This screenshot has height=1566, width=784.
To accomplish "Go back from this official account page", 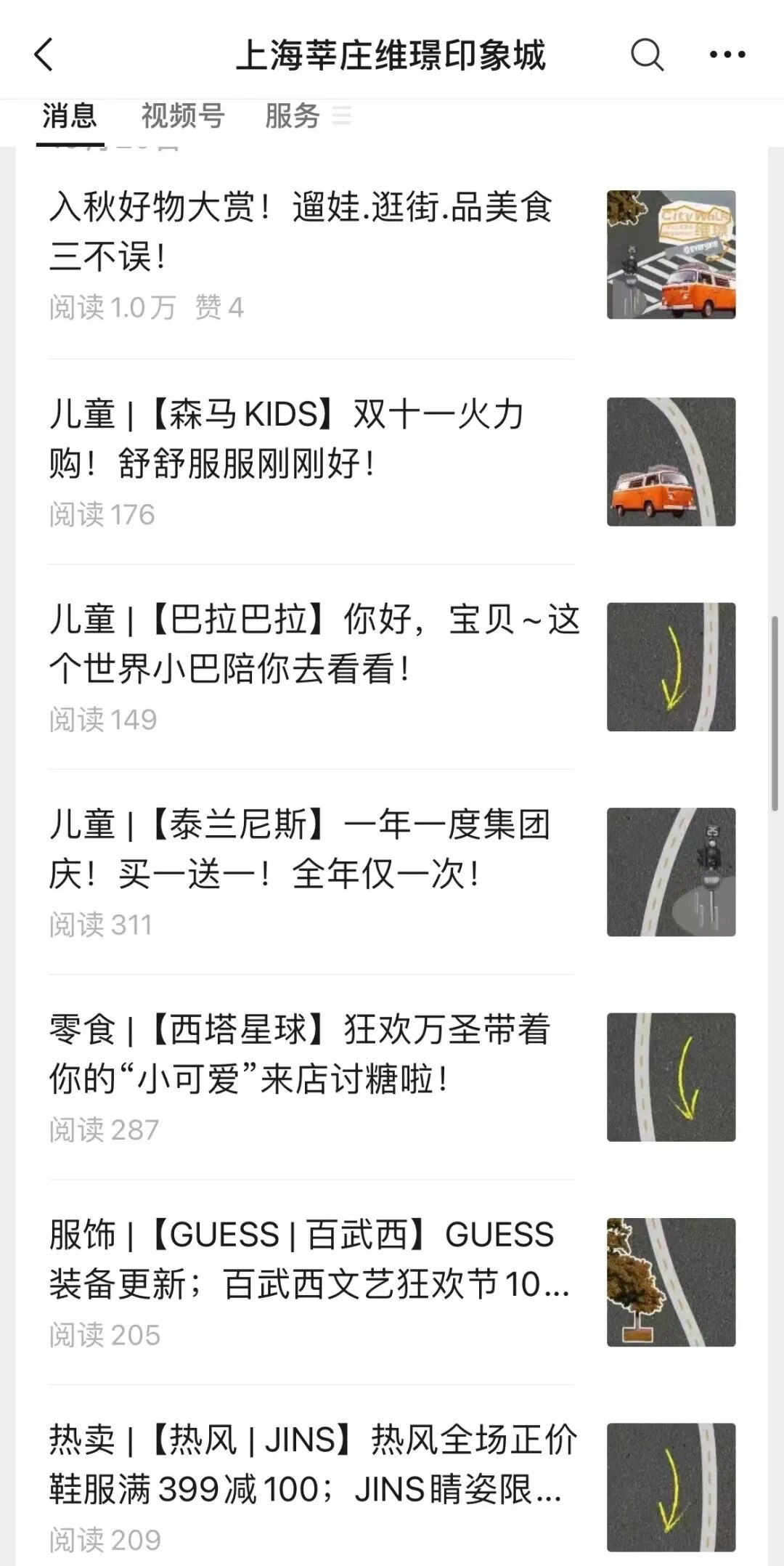I will 44,55.
